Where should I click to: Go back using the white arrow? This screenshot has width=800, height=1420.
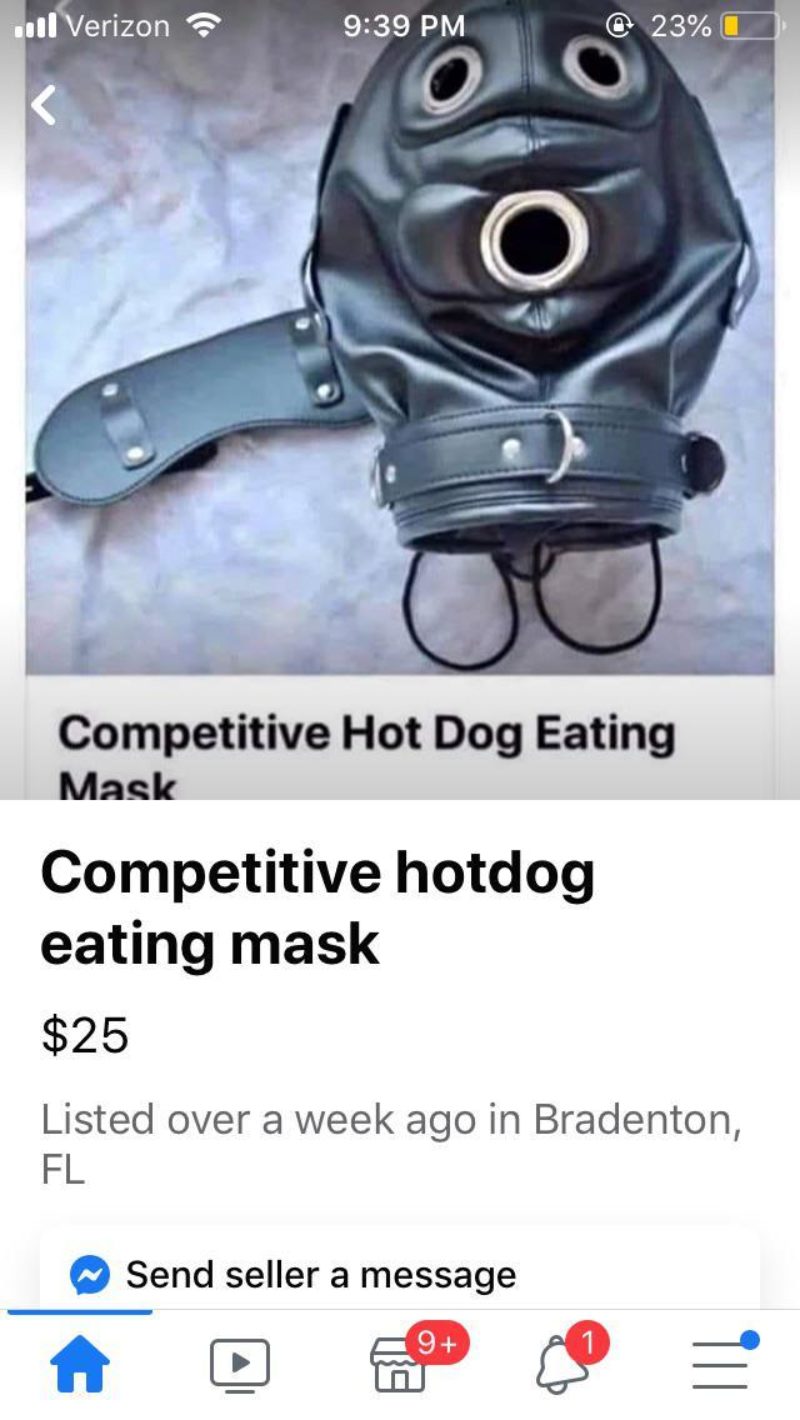click(x=43, y=104)
